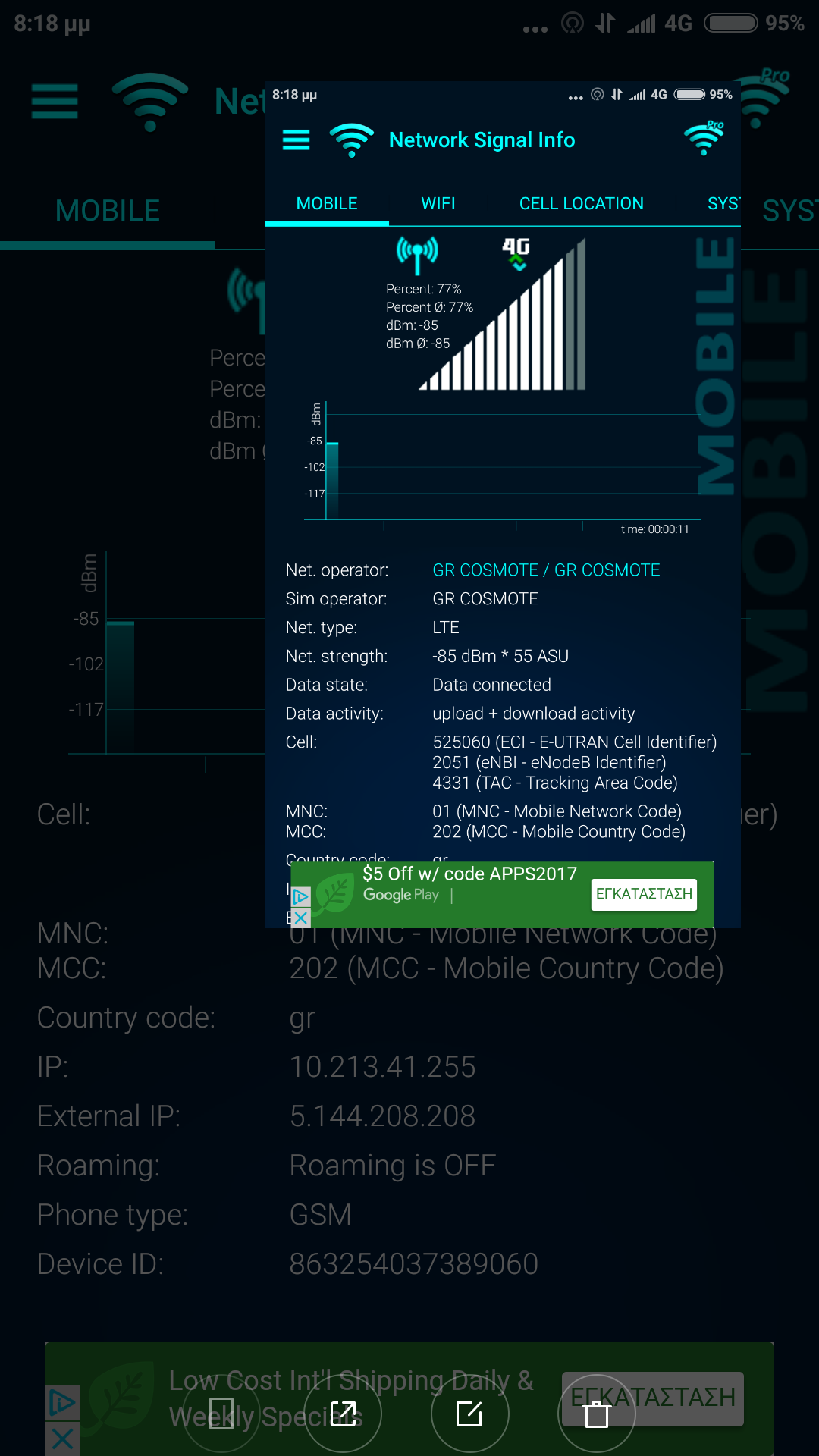Share the captured screenshot
This screenshot has height=1456, width=819.
[x=343, y=1414]
